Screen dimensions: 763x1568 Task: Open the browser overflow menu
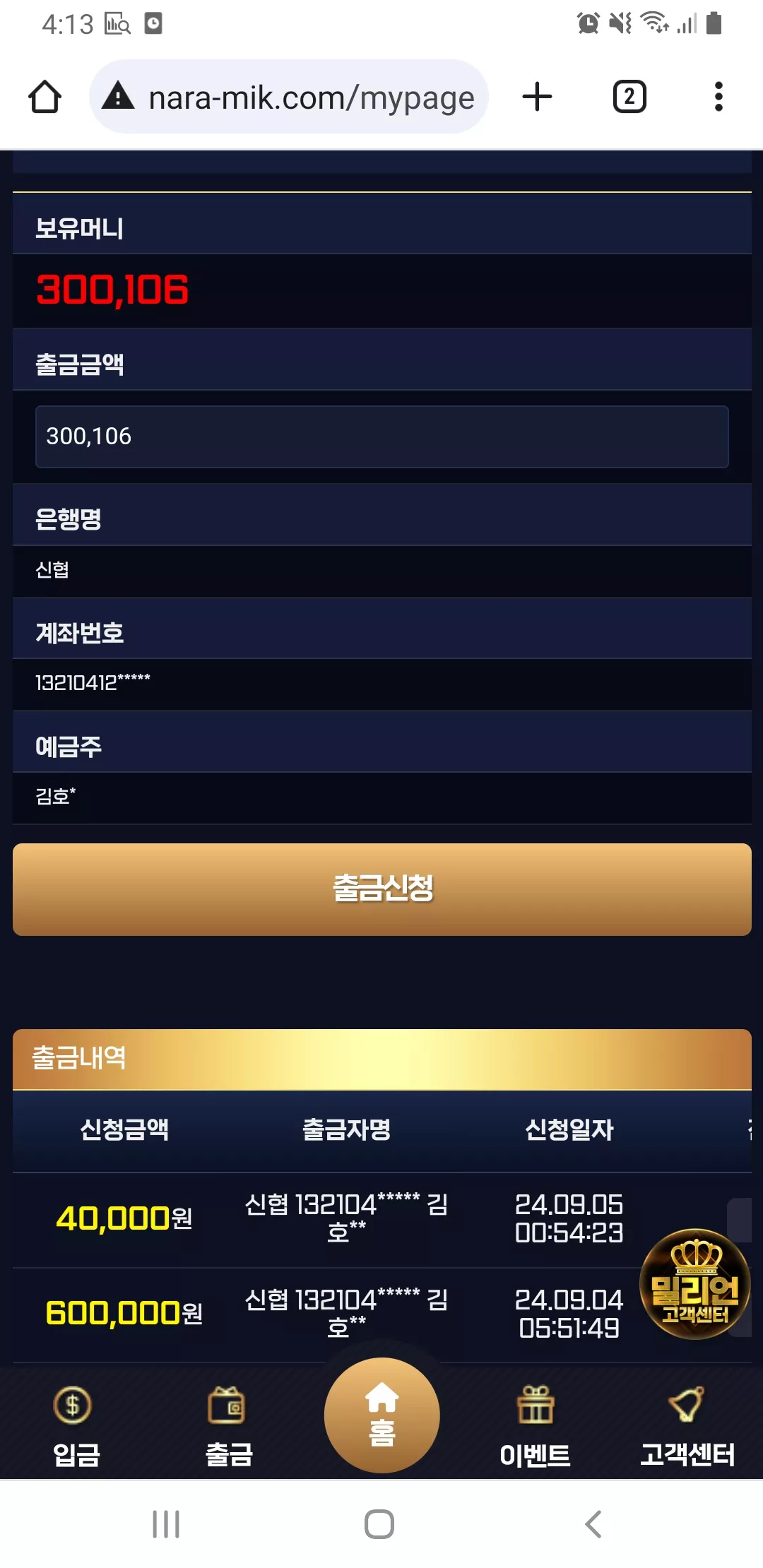[718, 97]
